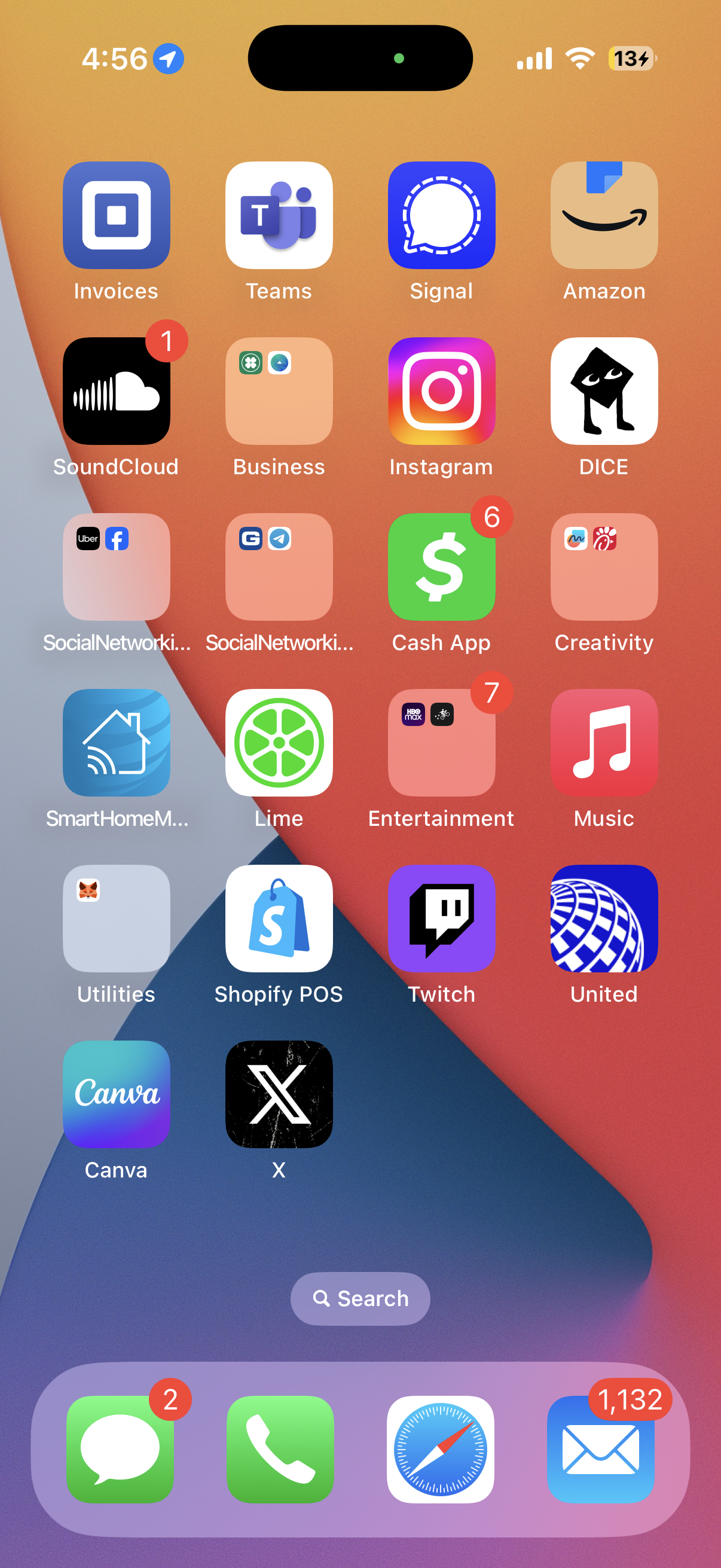Image resolution: width=721 pixels, height=1568 pixels.
Task: Open the Signal messenger app
Action: 441,215
